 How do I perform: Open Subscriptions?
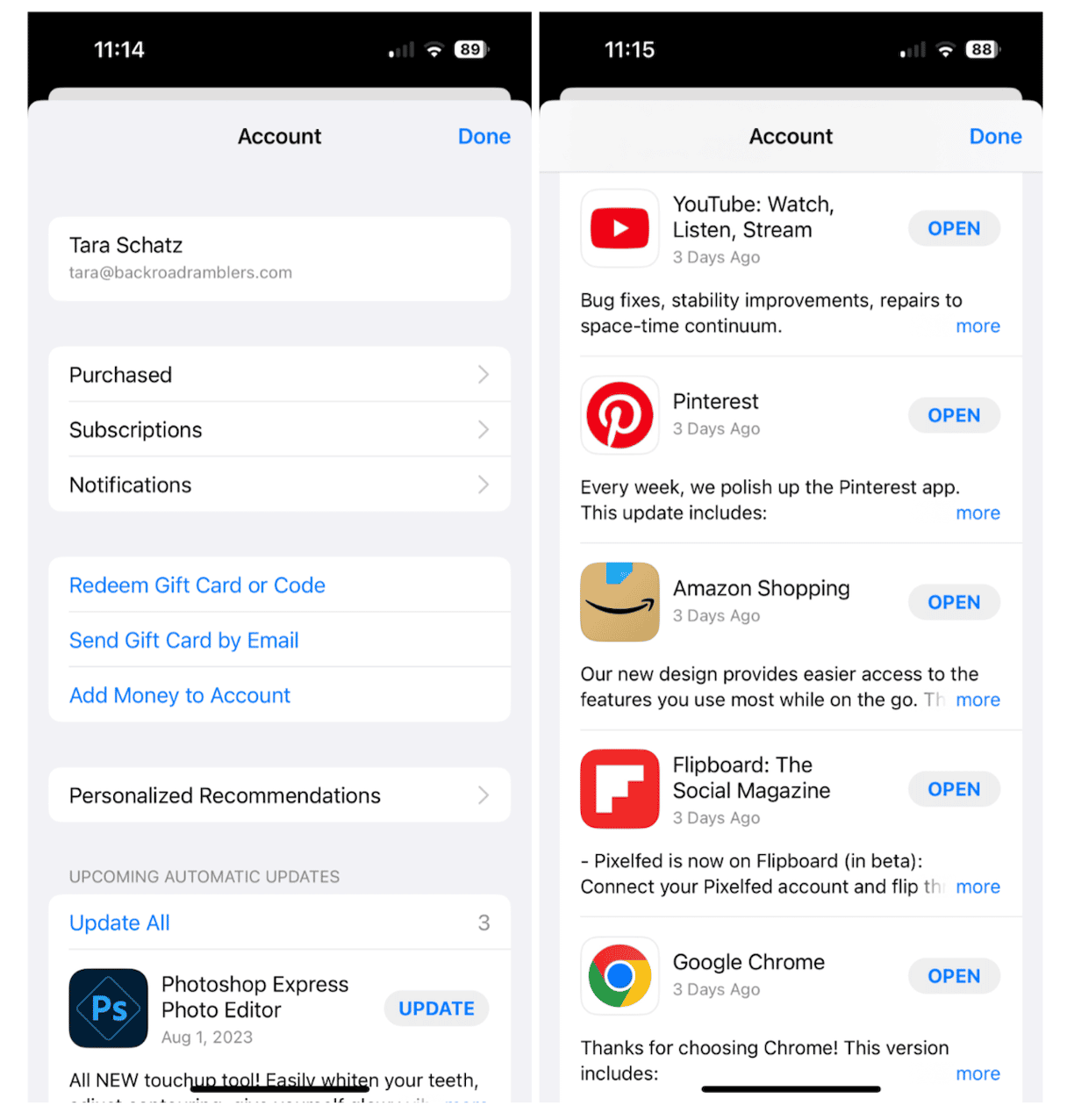(x=279, y=429)
